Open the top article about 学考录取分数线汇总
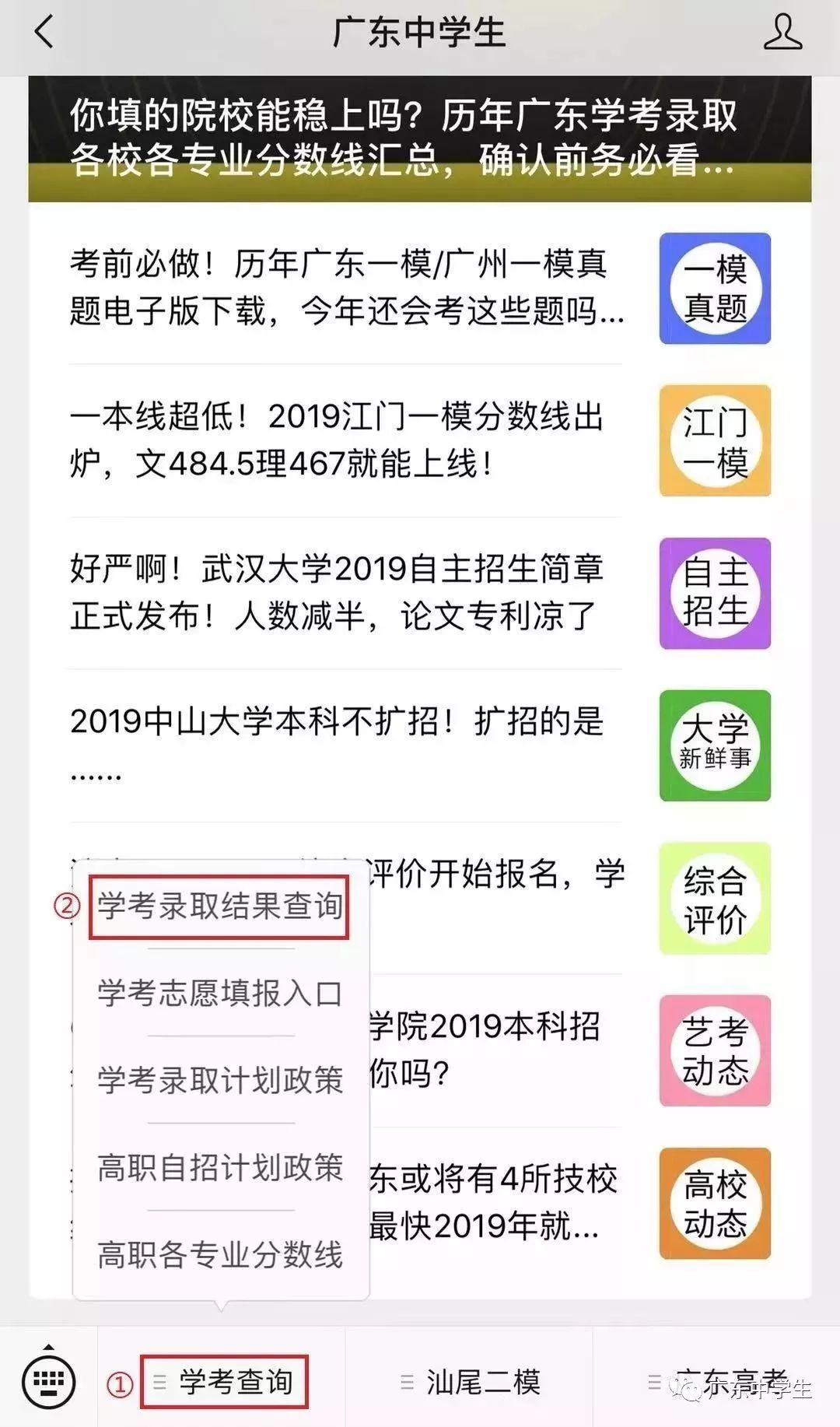 [420, 138]
